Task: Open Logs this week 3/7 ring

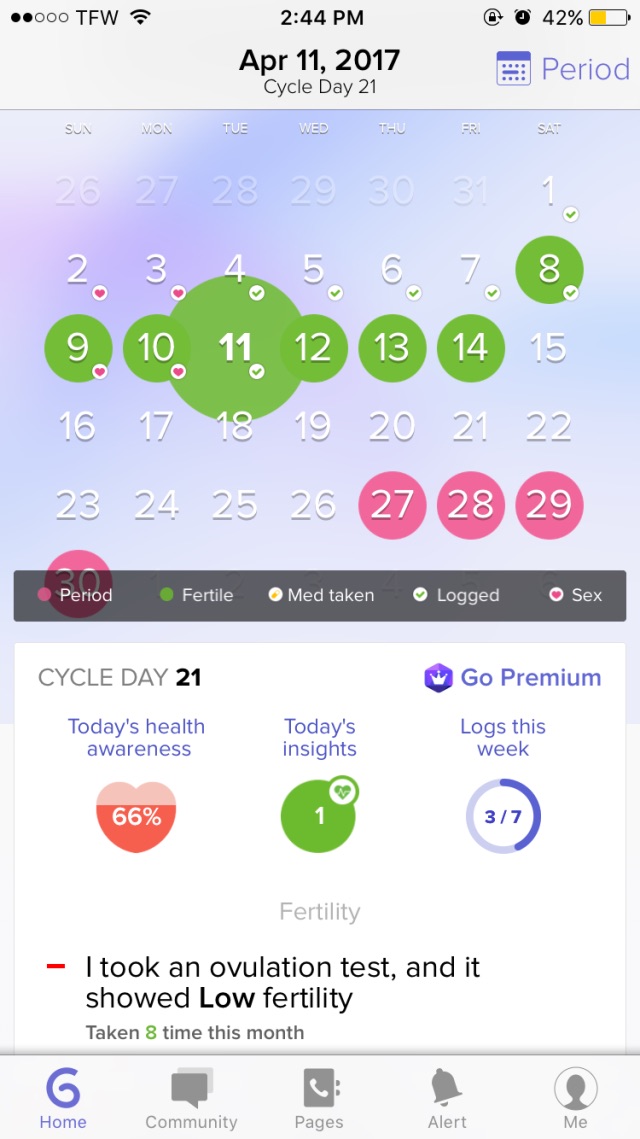Action: point(503,816)
